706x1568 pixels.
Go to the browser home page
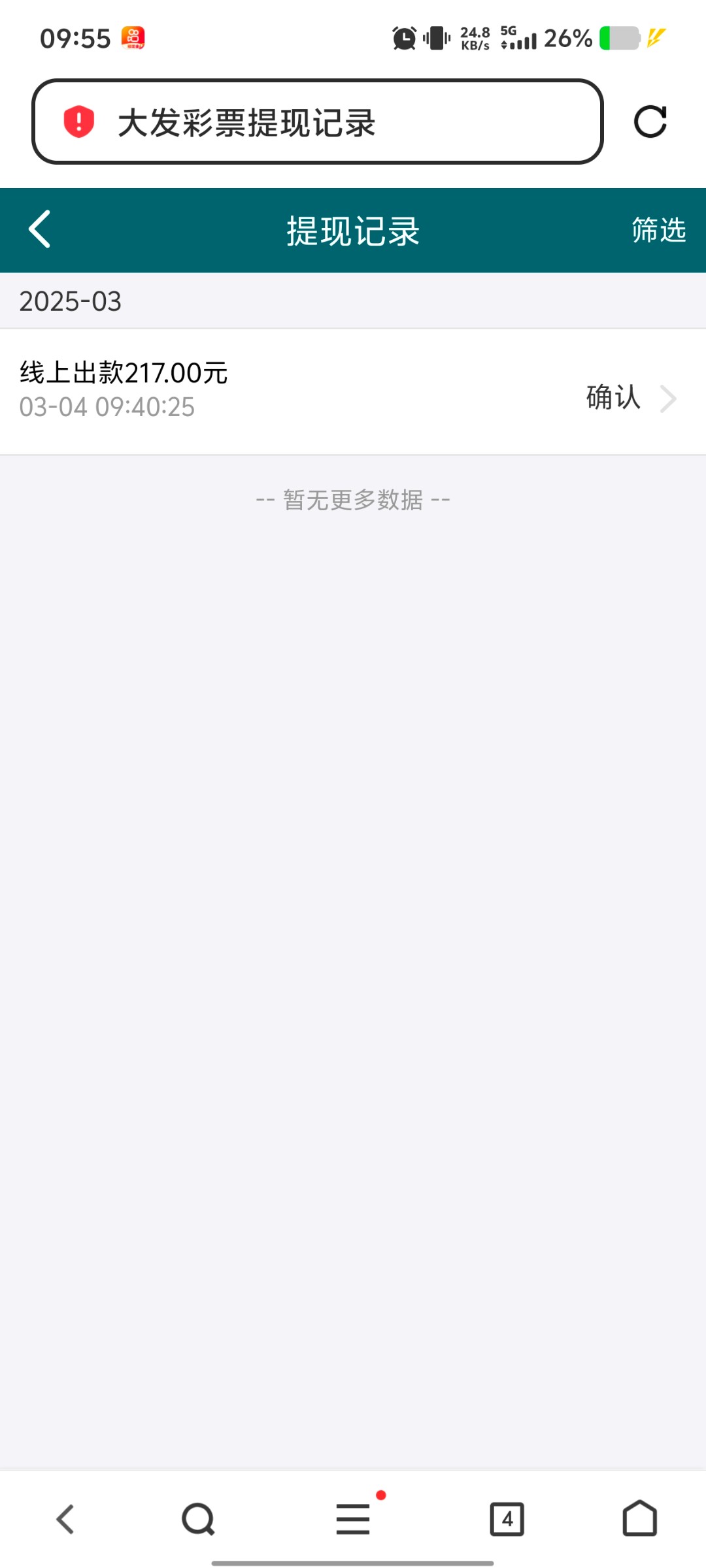(639, 1518)
